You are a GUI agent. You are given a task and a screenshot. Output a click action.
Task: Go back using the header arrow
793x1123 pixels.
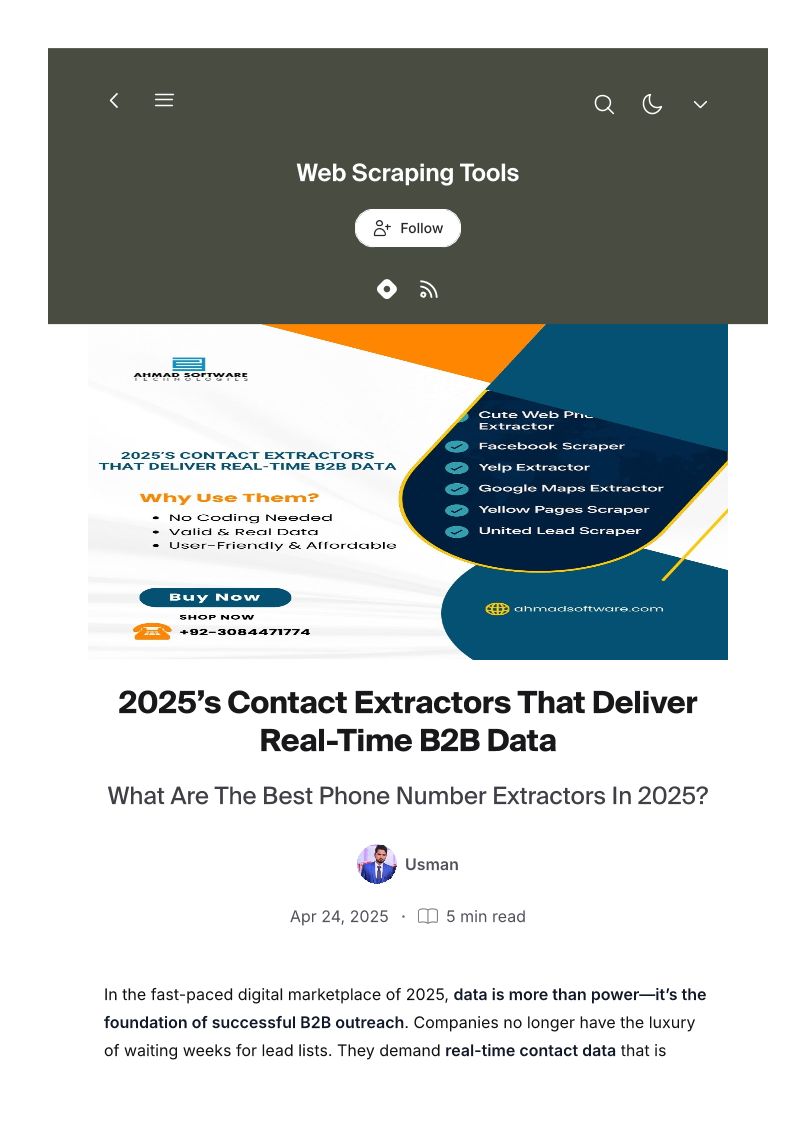coord(114,100)
